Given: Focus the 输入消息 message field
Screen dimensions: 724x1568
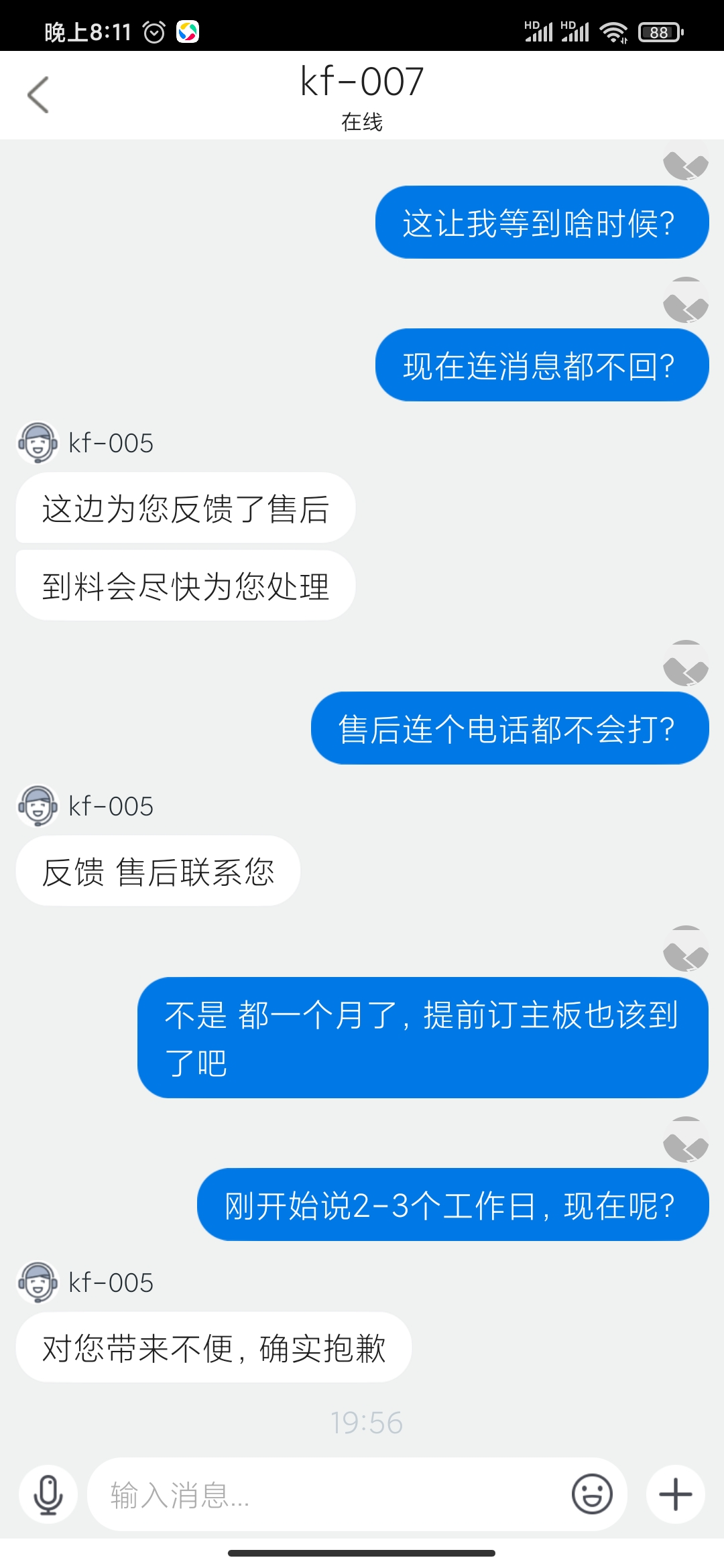Looking at the screenshot, I should [328, 1494].
